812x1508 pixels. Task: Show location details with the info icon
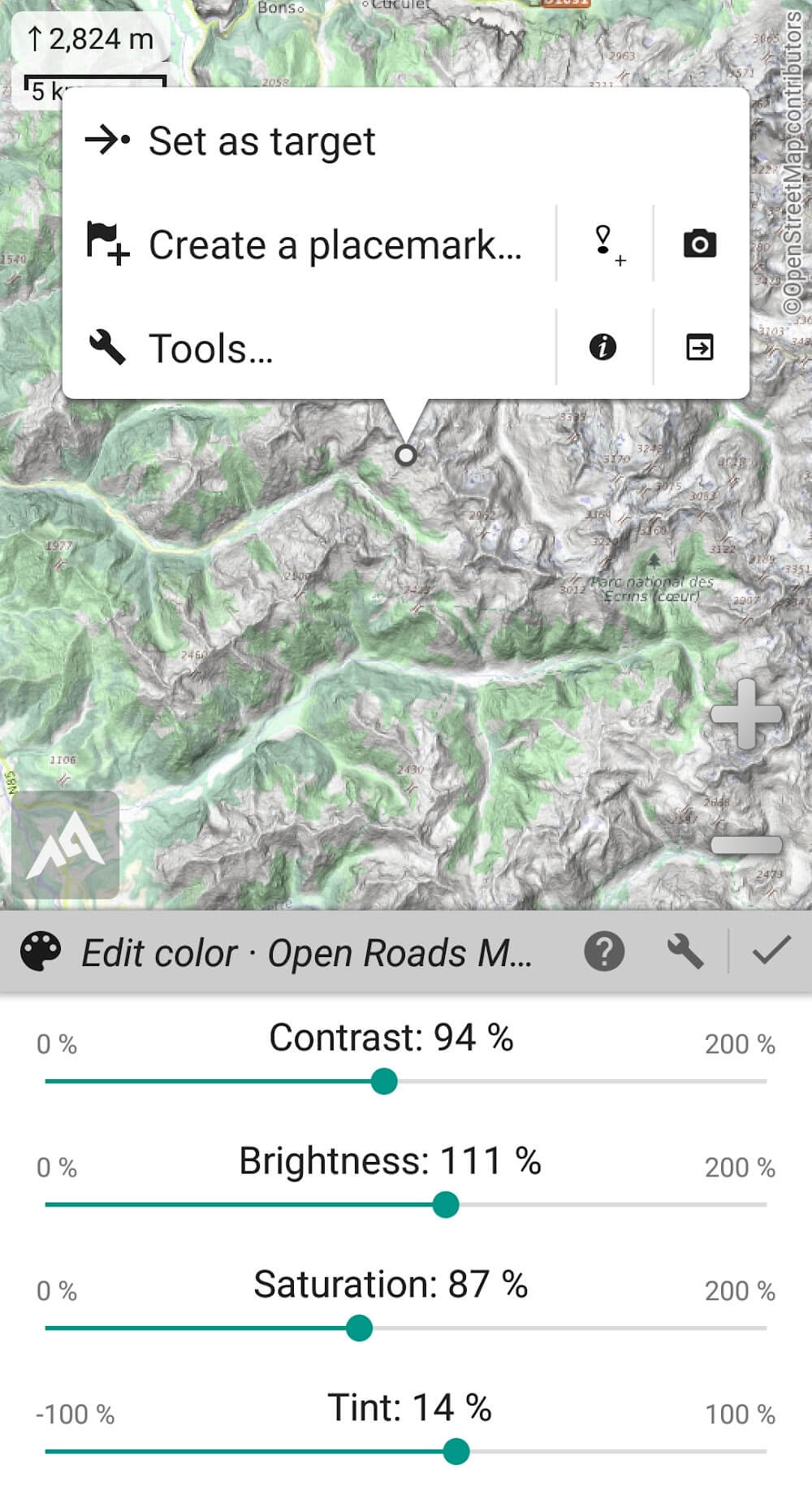tap(603, 348)
